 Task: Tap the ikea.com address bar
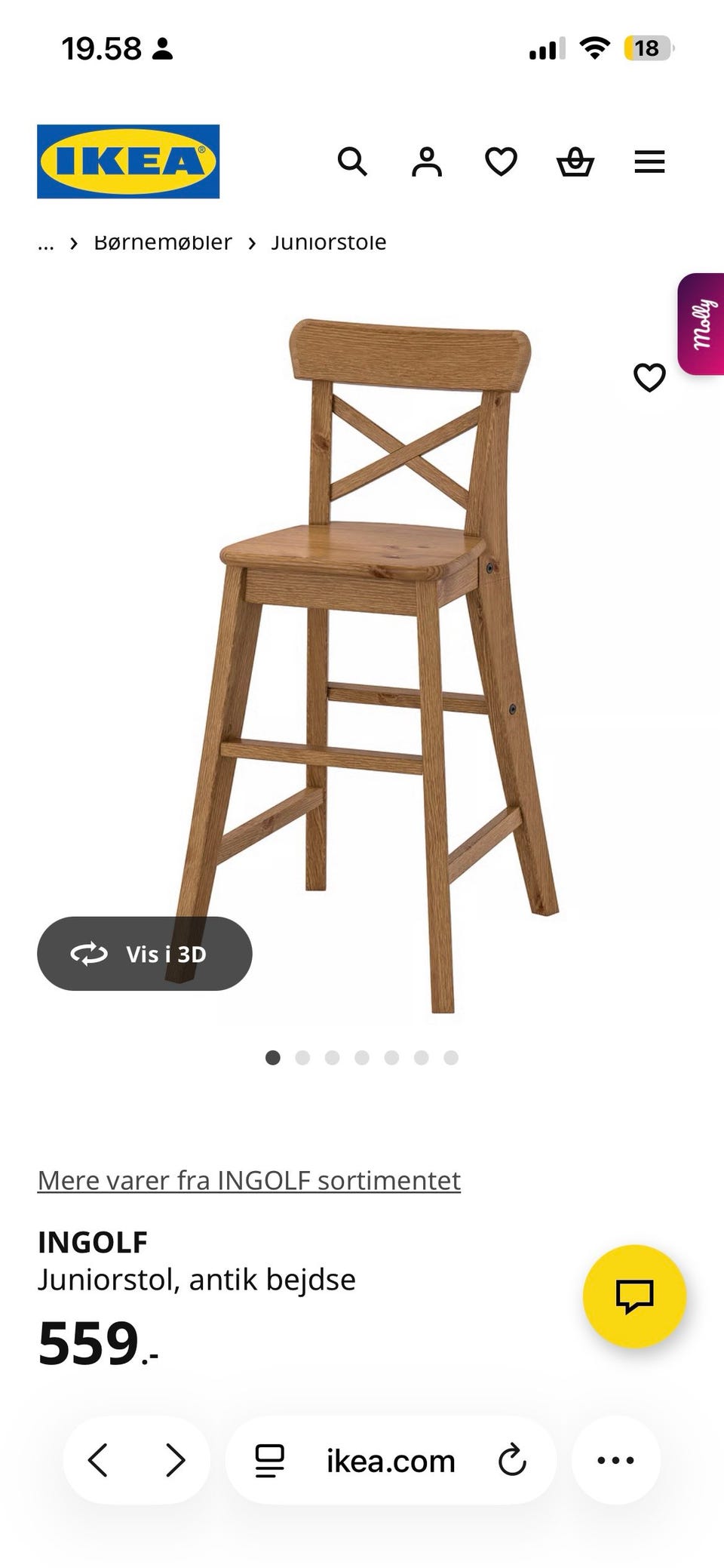click(x=390, y=1462)
